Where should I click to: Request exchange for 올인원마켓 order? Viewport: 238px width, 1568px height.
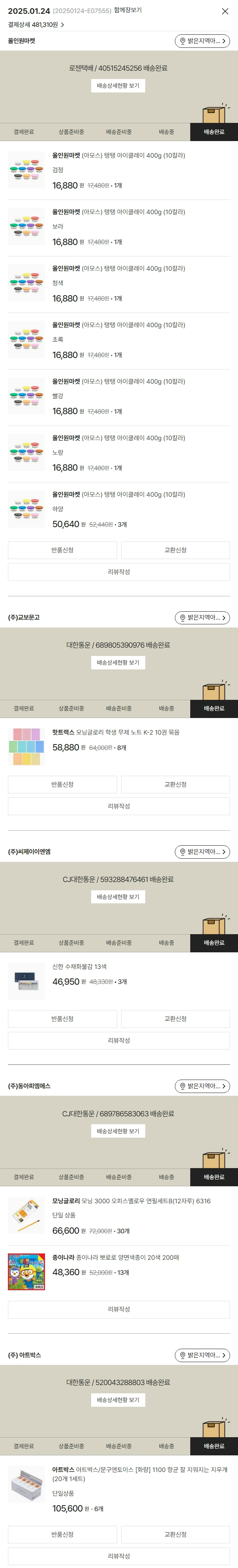(175, 550)
